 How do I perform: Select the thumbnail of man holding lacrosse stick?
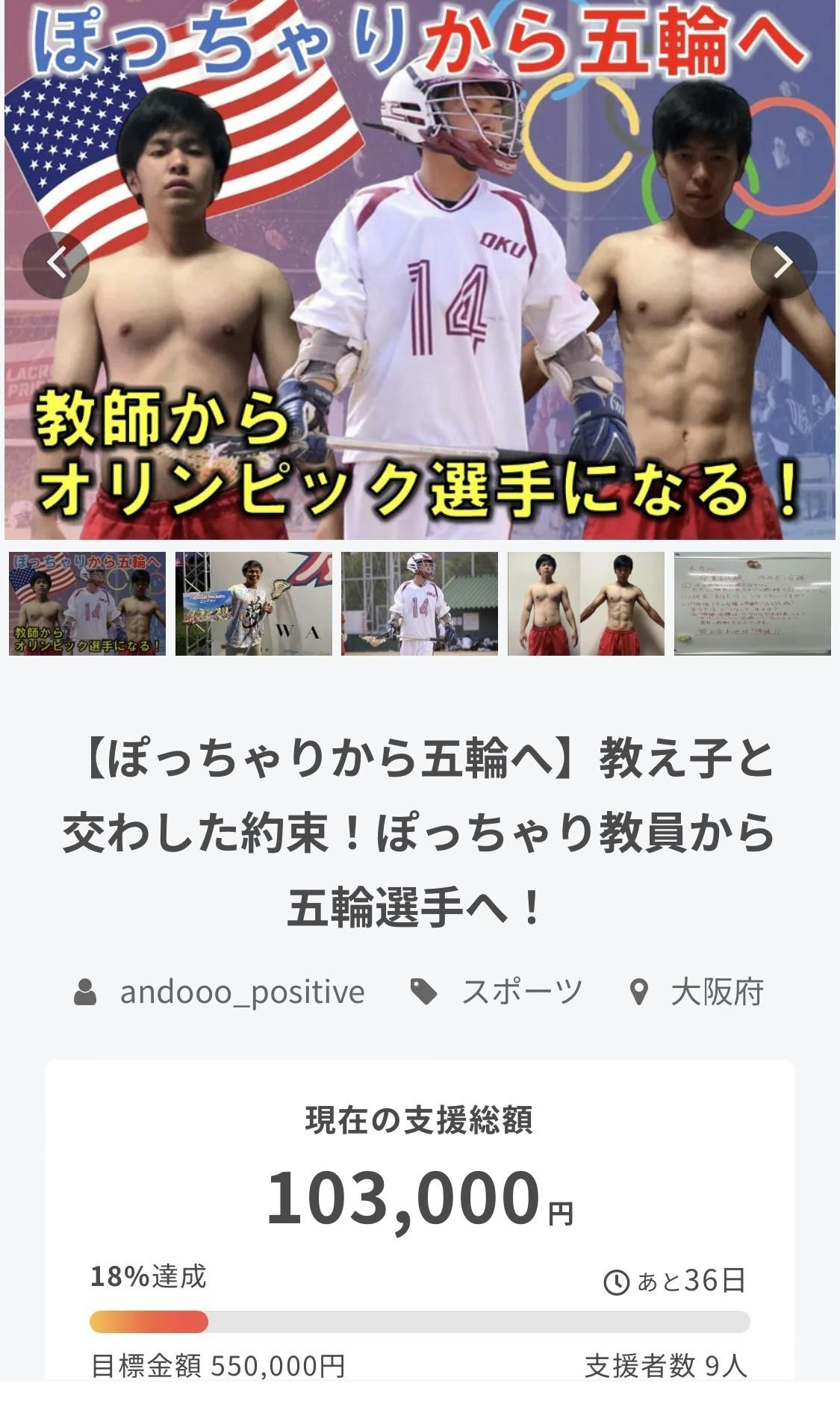[x=254, y=603]
